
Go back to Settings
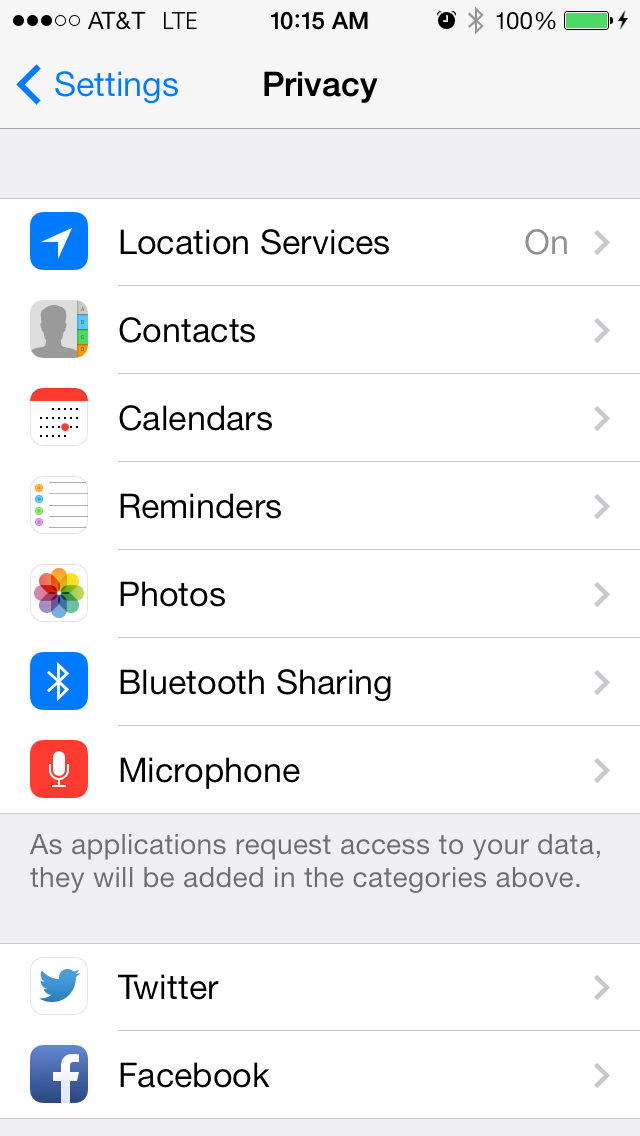pyautogui.click(x=97, y=85)
